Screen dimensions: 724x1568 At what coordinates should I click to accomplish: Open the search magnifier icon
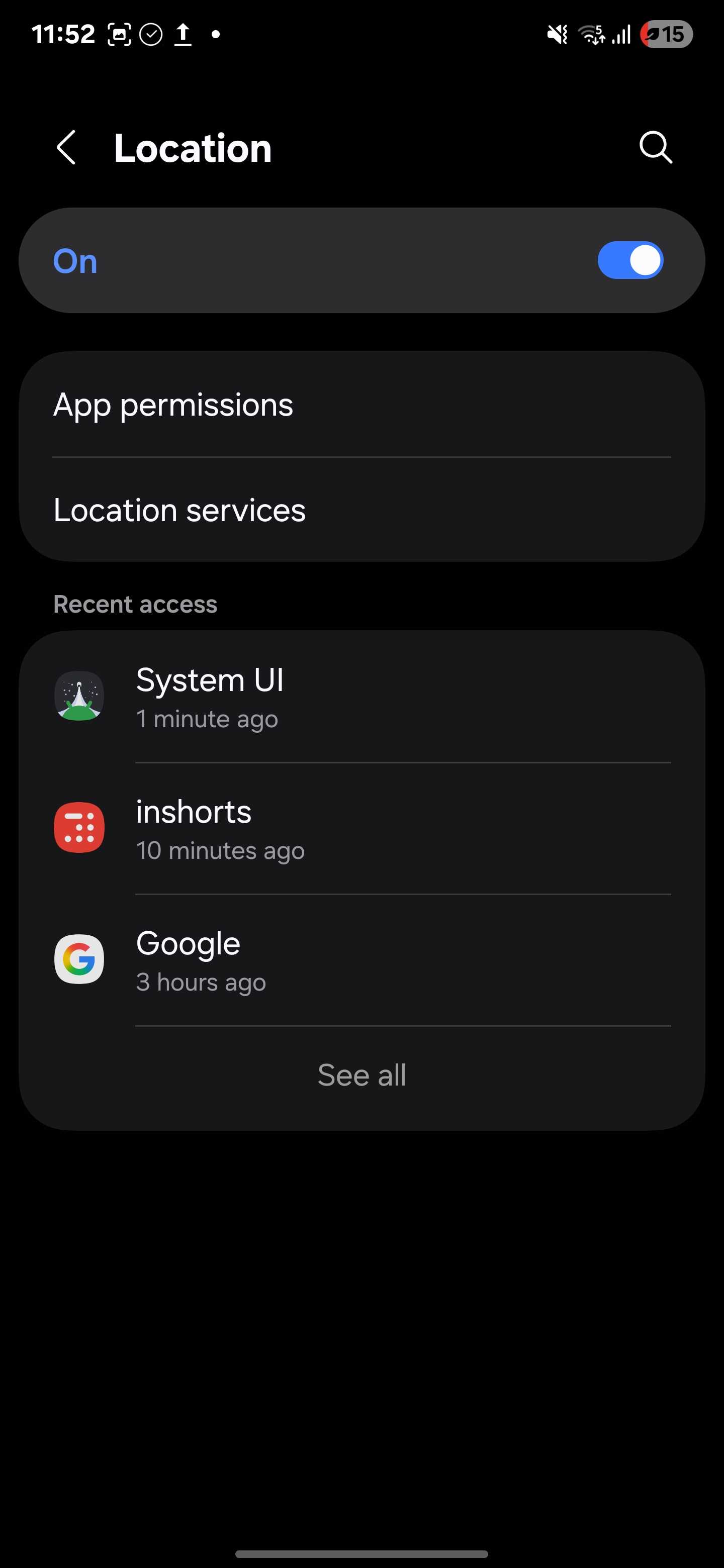(655, 147)
